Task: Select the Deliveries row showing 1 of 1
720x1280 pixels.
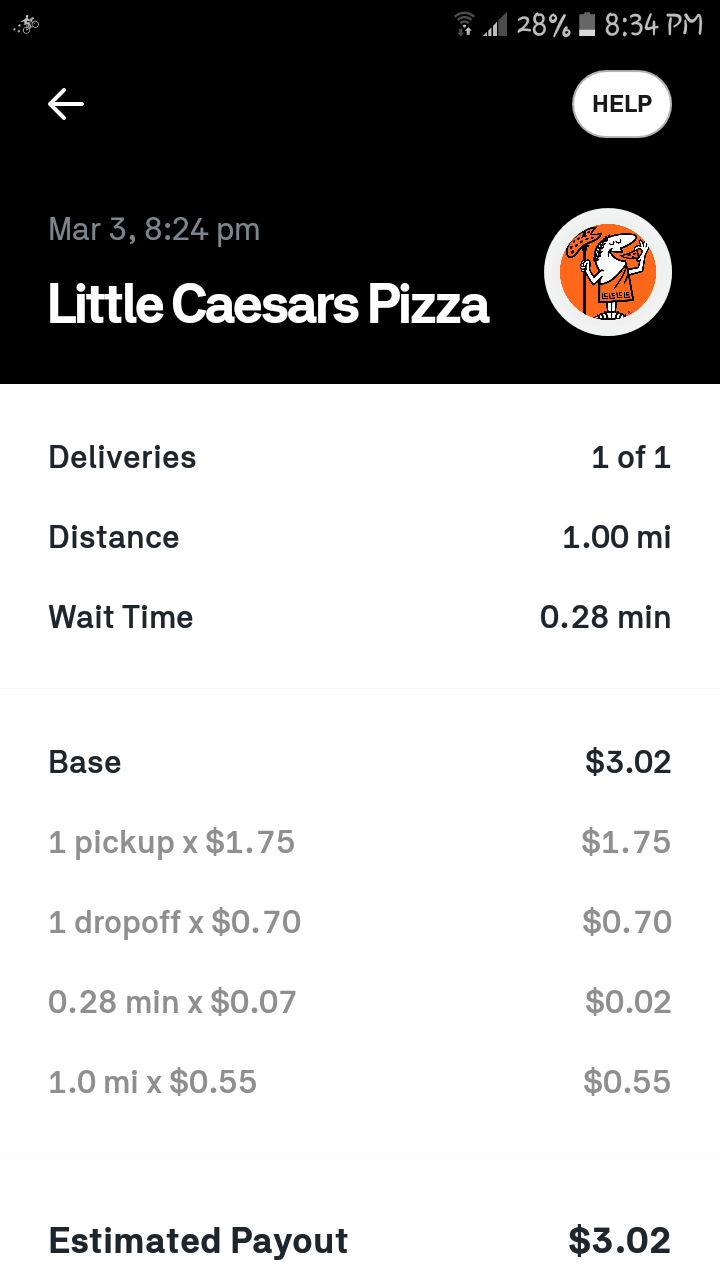Action: (x=360, y=457)
